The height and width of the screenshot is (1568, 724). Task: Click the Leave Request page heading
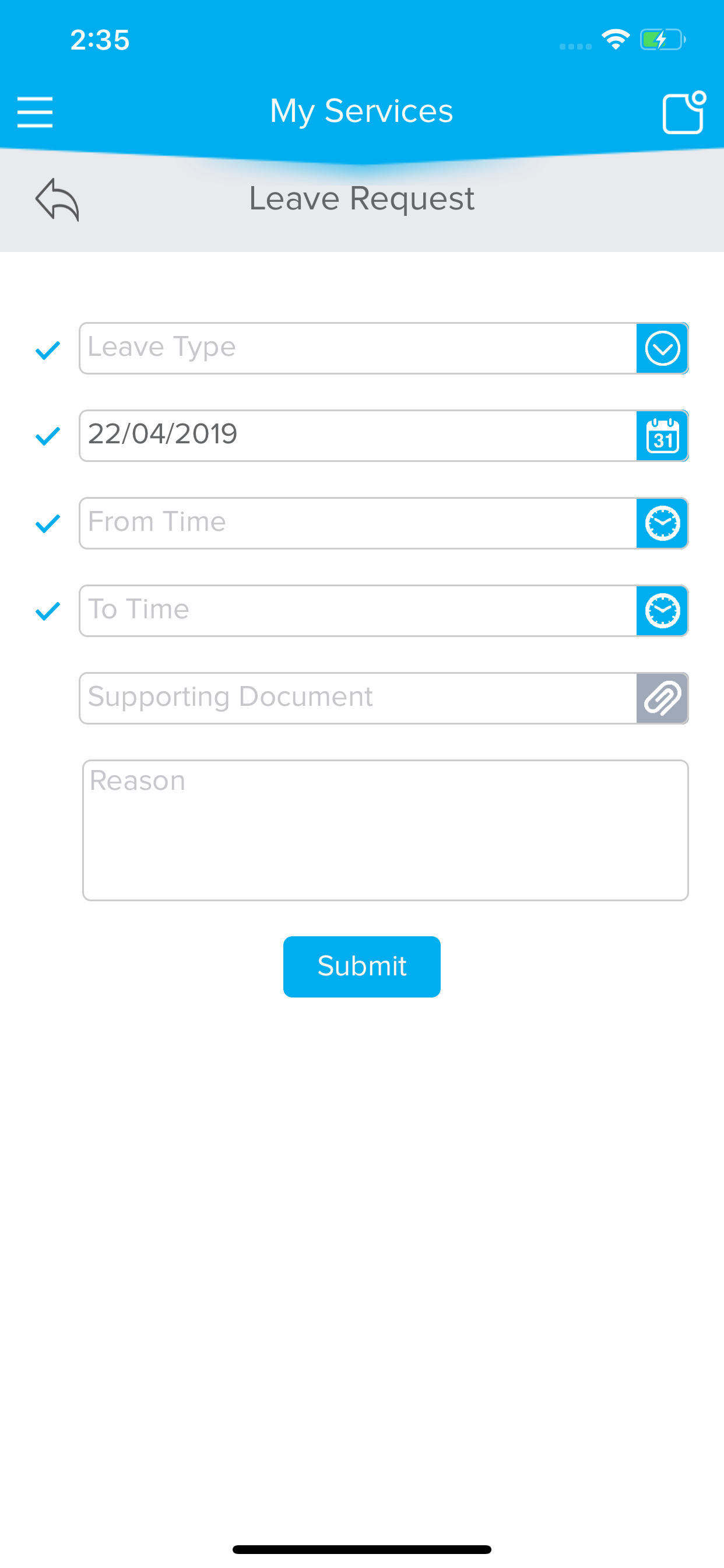(x=361, y=198)
